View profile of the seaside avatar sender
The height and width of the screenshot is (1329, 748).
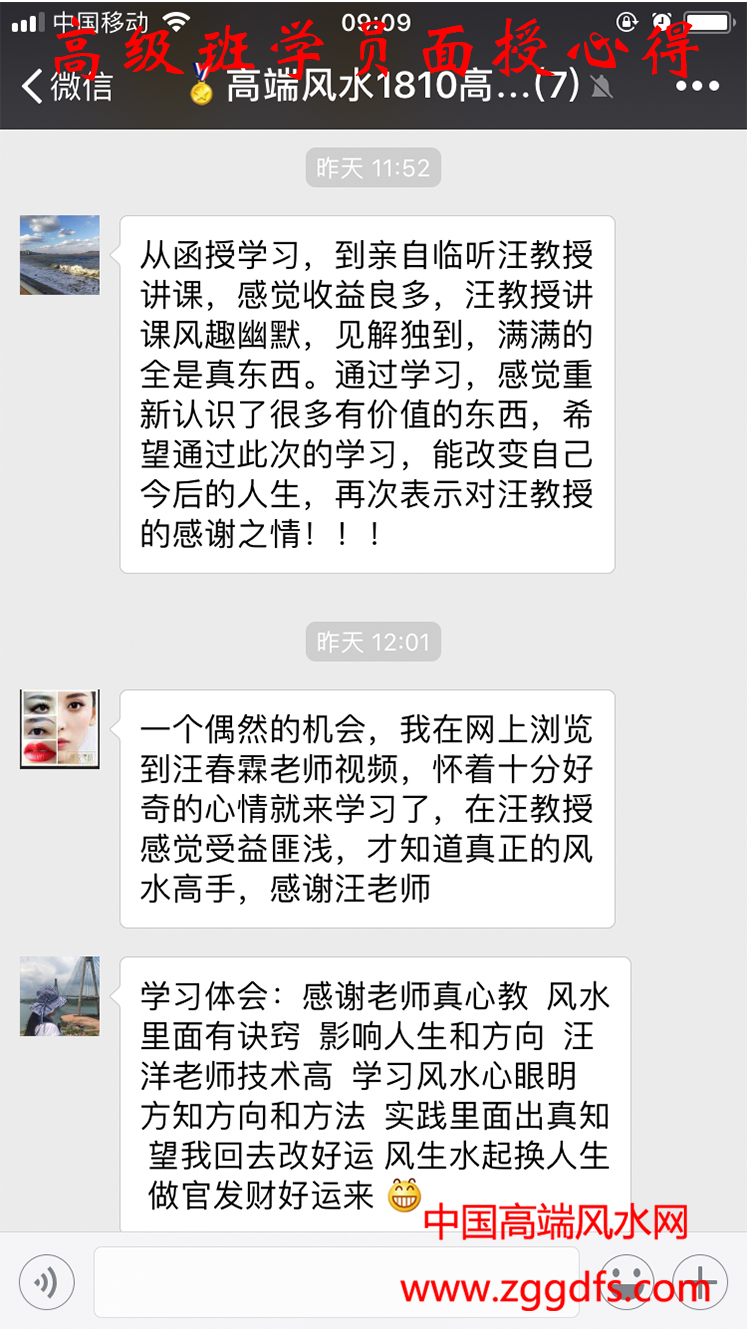pos(60,255)
